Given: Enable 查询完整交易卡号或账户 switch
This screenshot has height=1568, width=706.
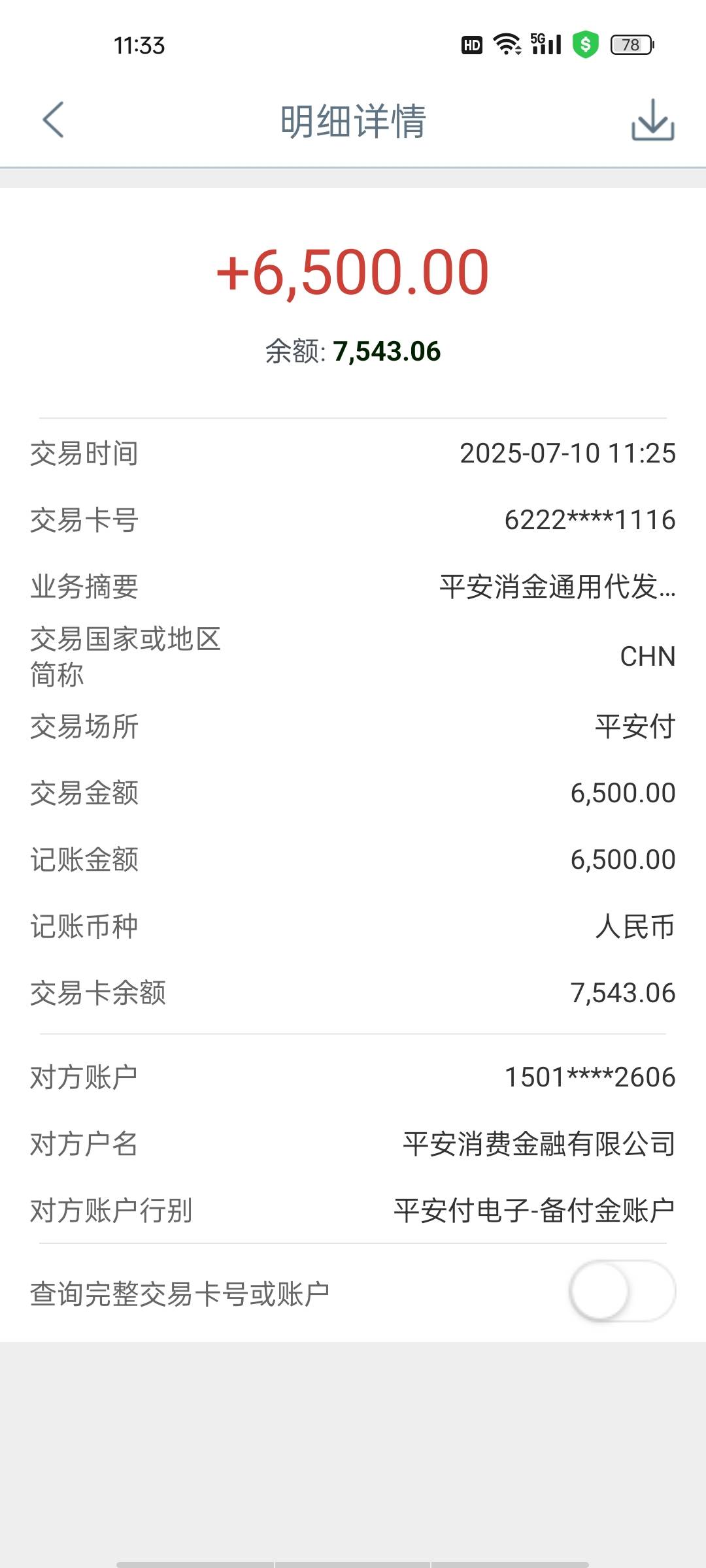Looking at the screenshot, I should (622, 1292).
